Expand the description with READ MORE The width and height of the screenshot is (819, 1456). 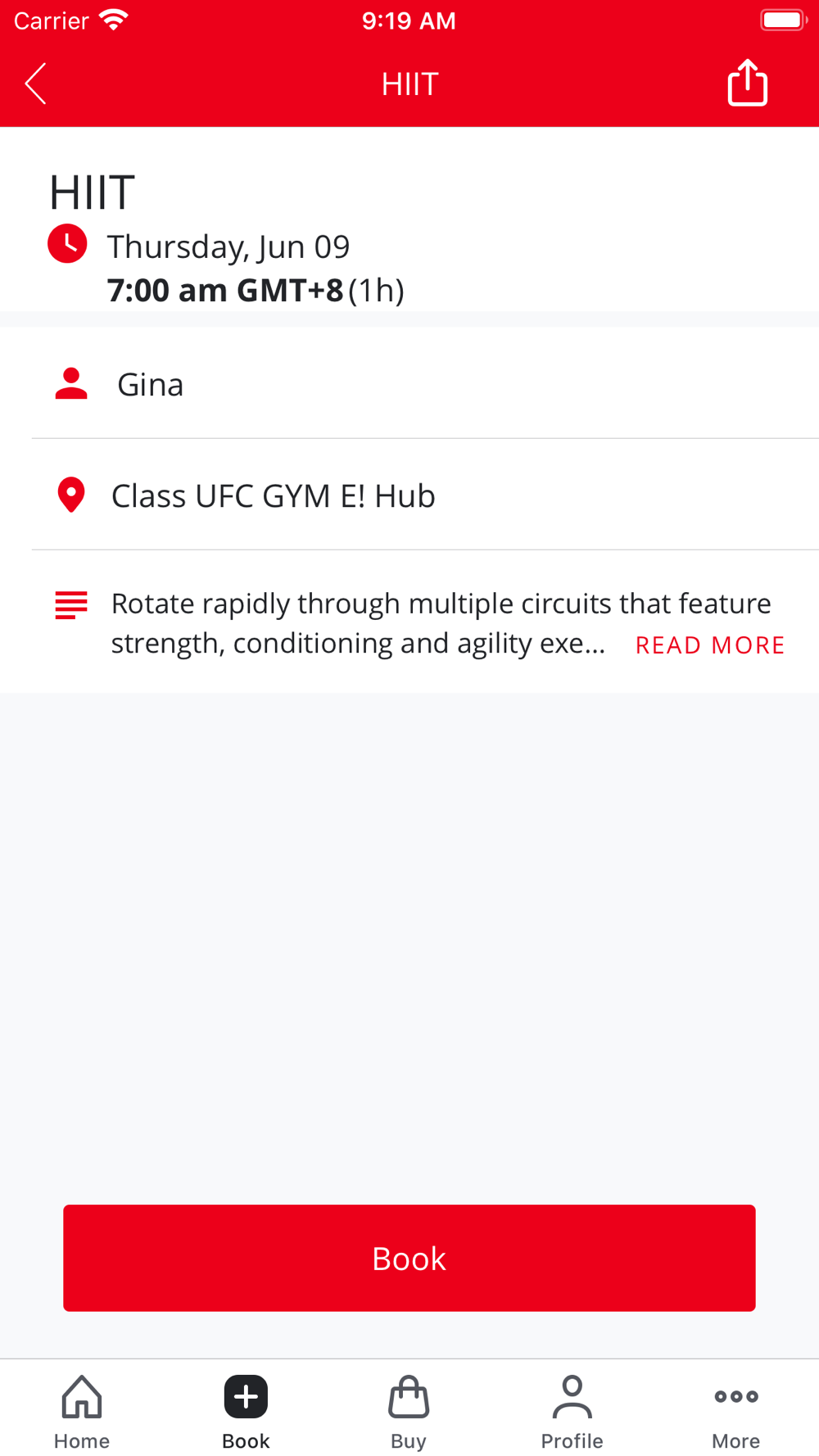pyautogui.click(x=710, y=645)
